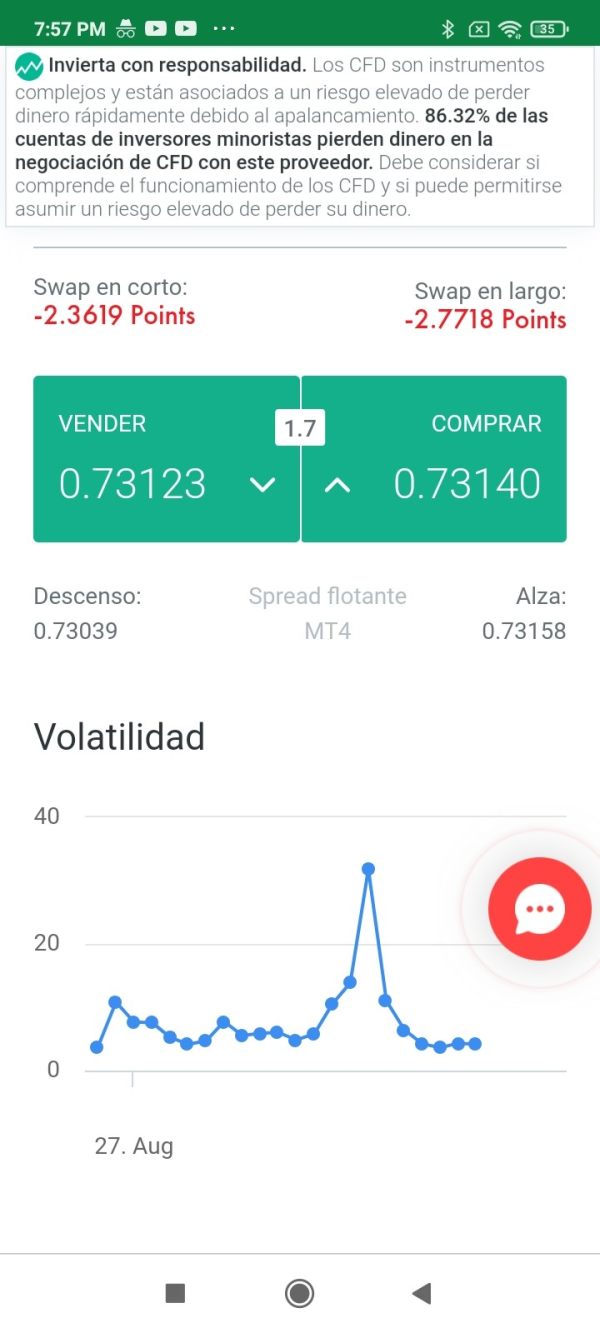Open the red live chat bubble
This screenshot has width=600, height=1333.
(x=539, y=909)
